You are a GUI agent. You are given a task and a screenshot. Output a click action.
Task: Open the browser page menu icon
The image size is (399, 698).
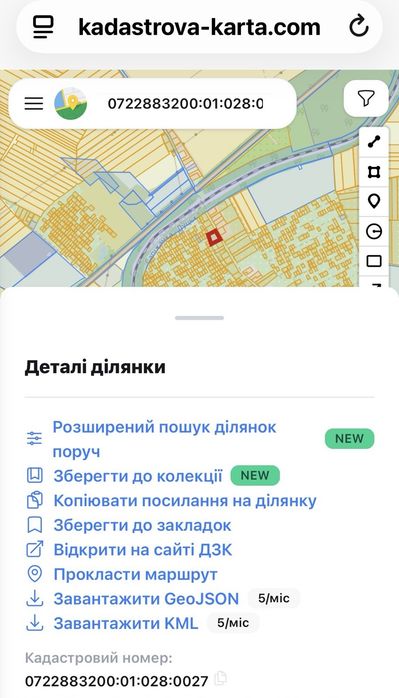pyautogui.click(x=43, y=27)
